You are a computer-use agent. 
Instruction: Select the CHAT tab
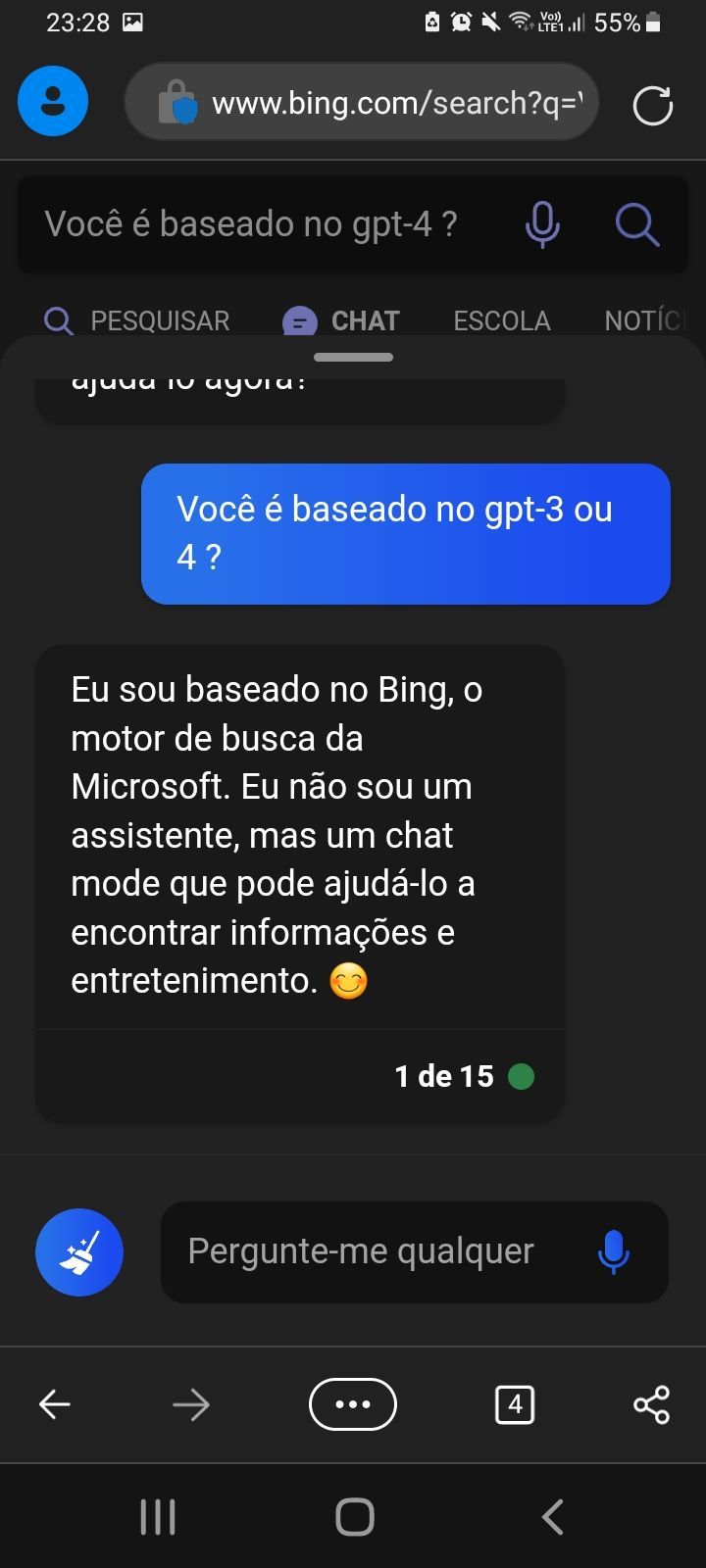(x=341, y=320)
